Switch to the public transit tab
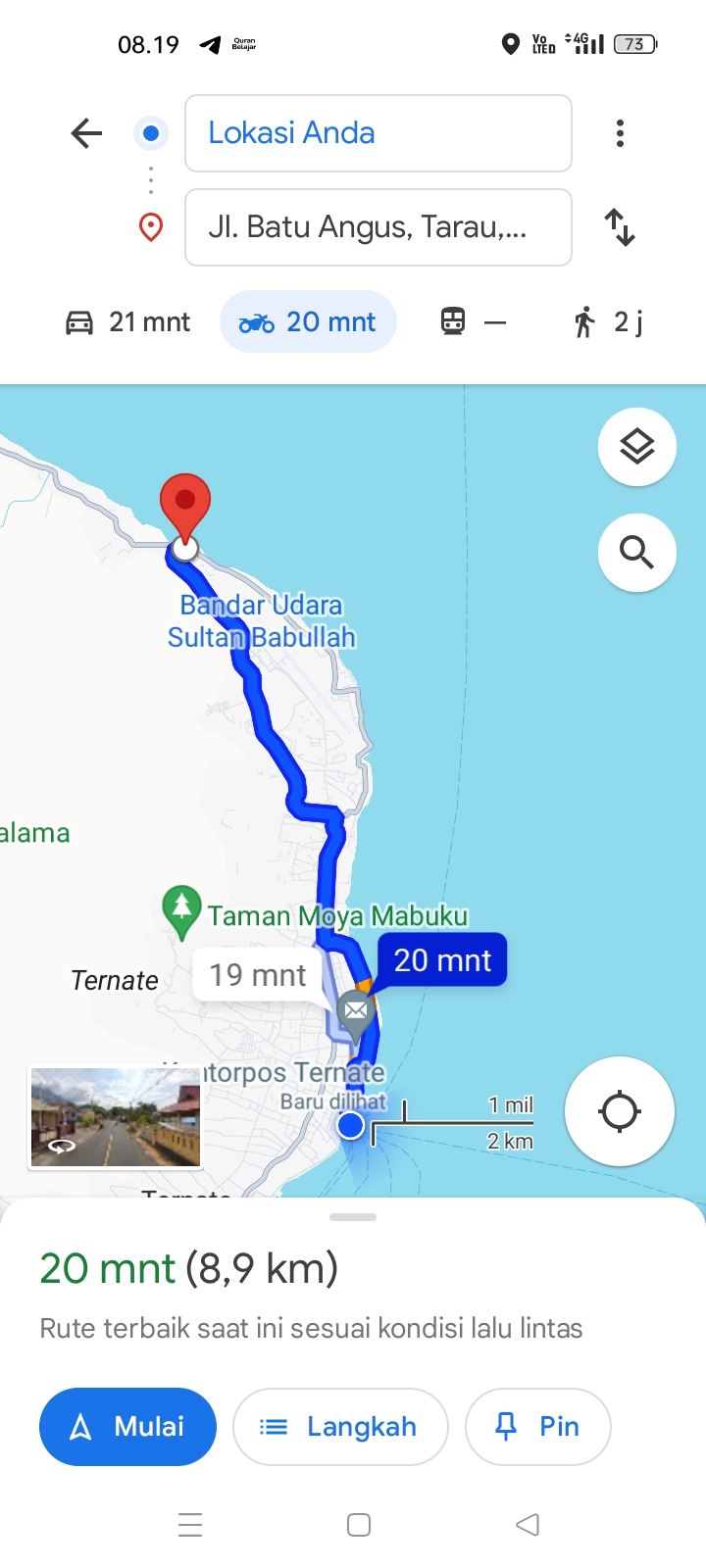 point(473,321)
